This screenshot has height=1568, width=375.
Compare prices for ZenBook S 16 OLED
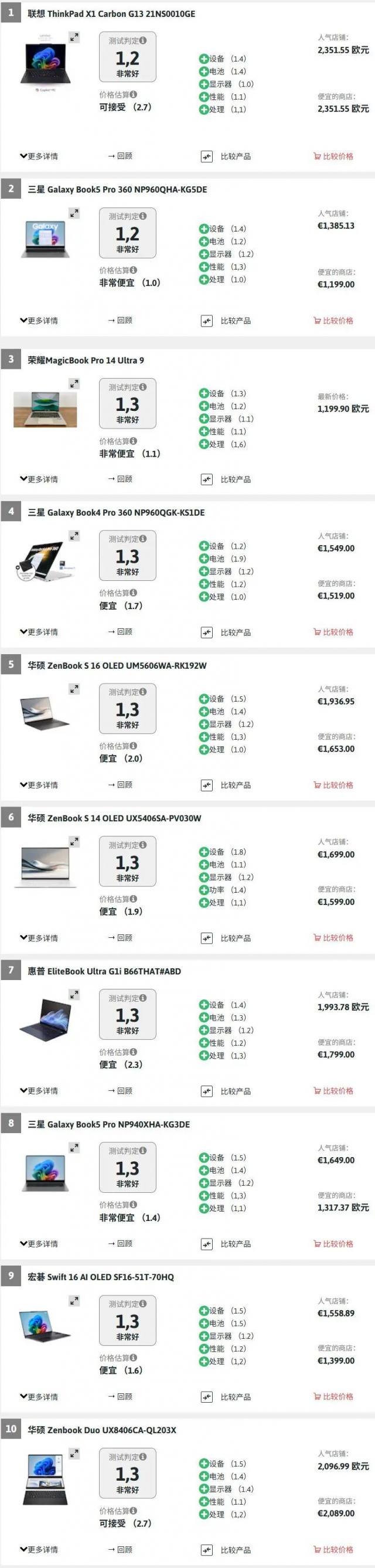[333, 785]
